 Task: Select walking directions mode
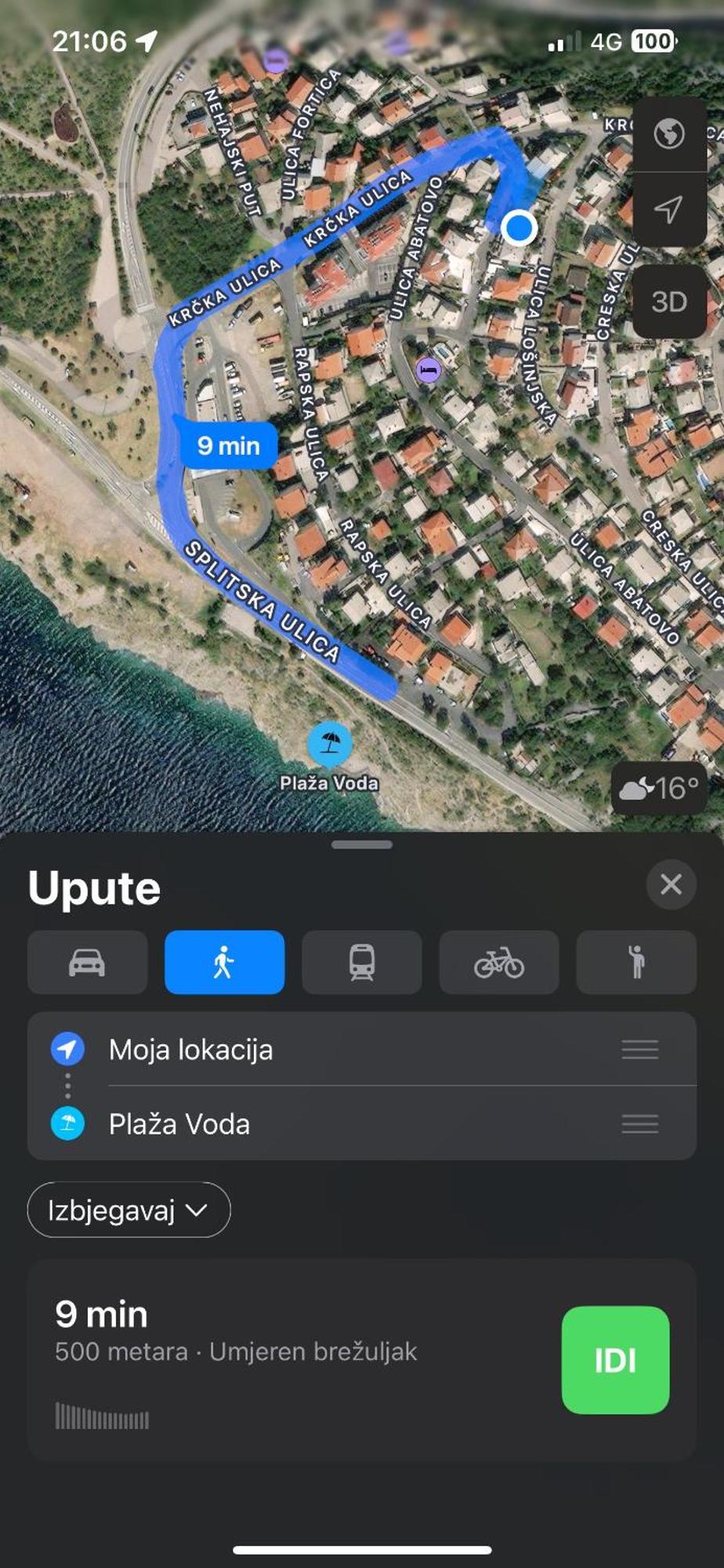click(x=224, y=962)
